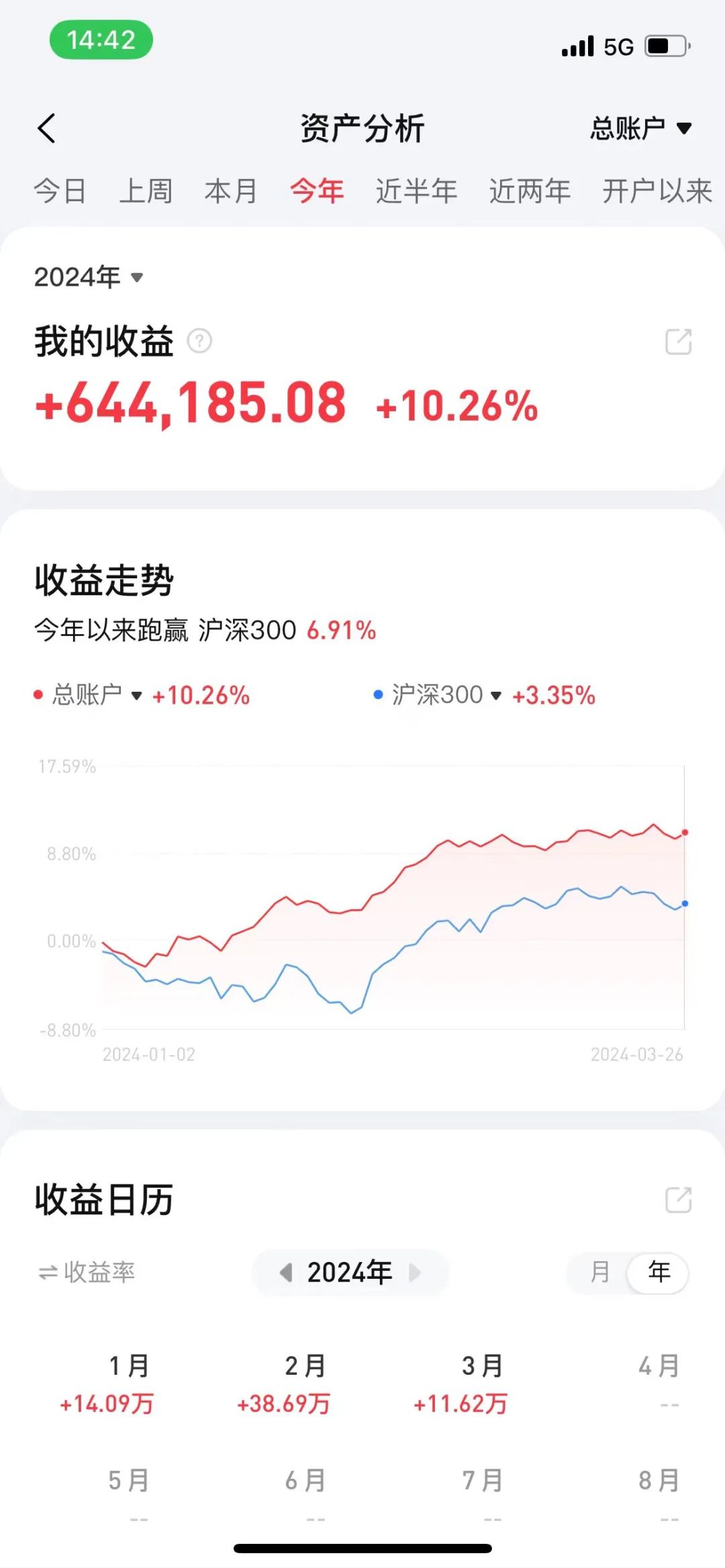Expand the 2024年 year dropdown
This screenshot has width=725, height=1568.
coord(89,277)
